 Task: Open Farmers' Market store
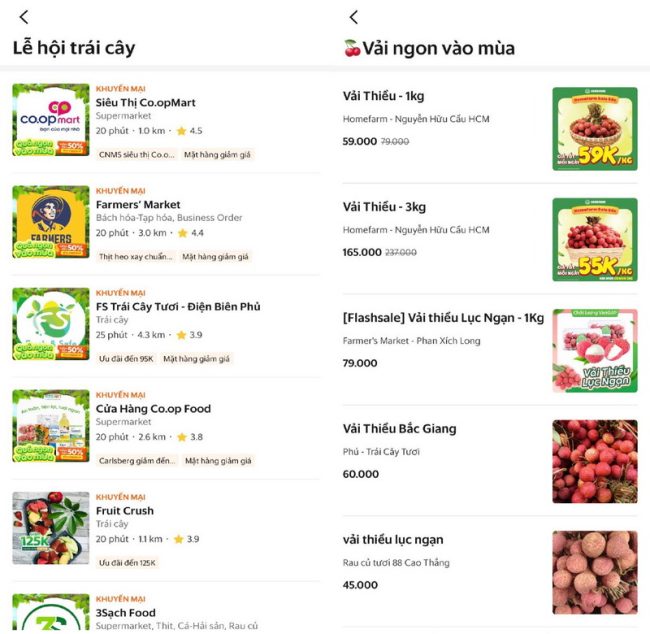click(138, 205)
